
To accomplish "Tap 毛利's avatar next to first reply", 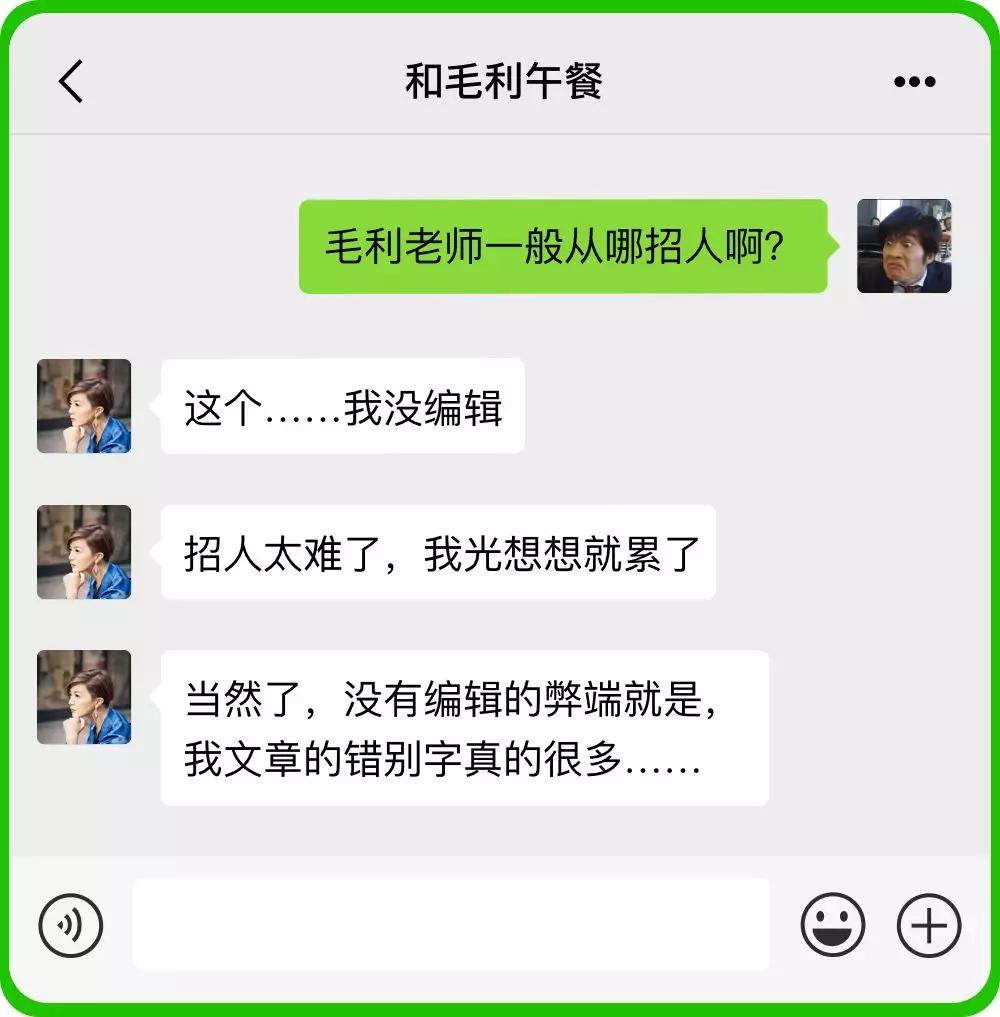I will tap(83, 406).
